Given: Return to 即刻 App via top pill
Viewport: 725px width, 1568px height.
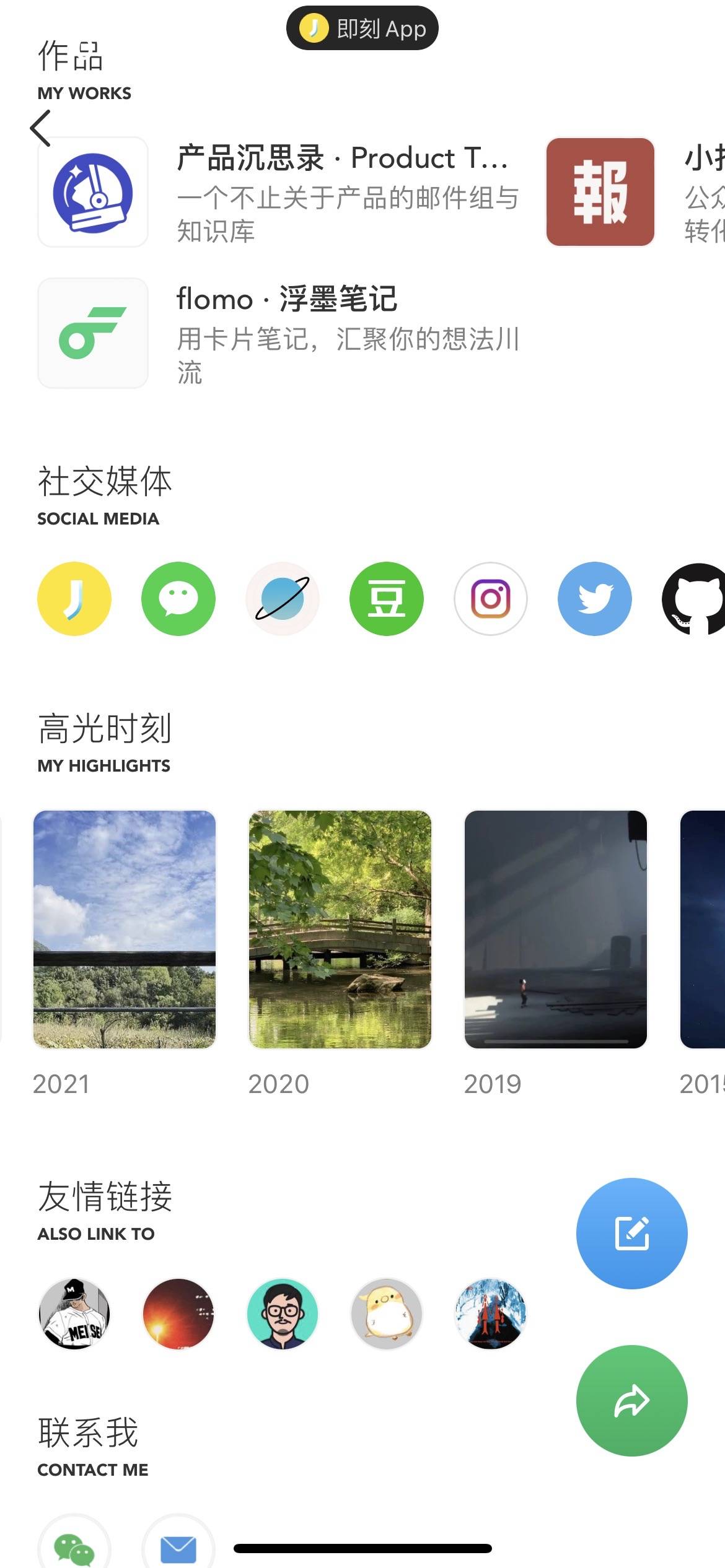Looking at the screenshot, I should (x=362, y=28).
